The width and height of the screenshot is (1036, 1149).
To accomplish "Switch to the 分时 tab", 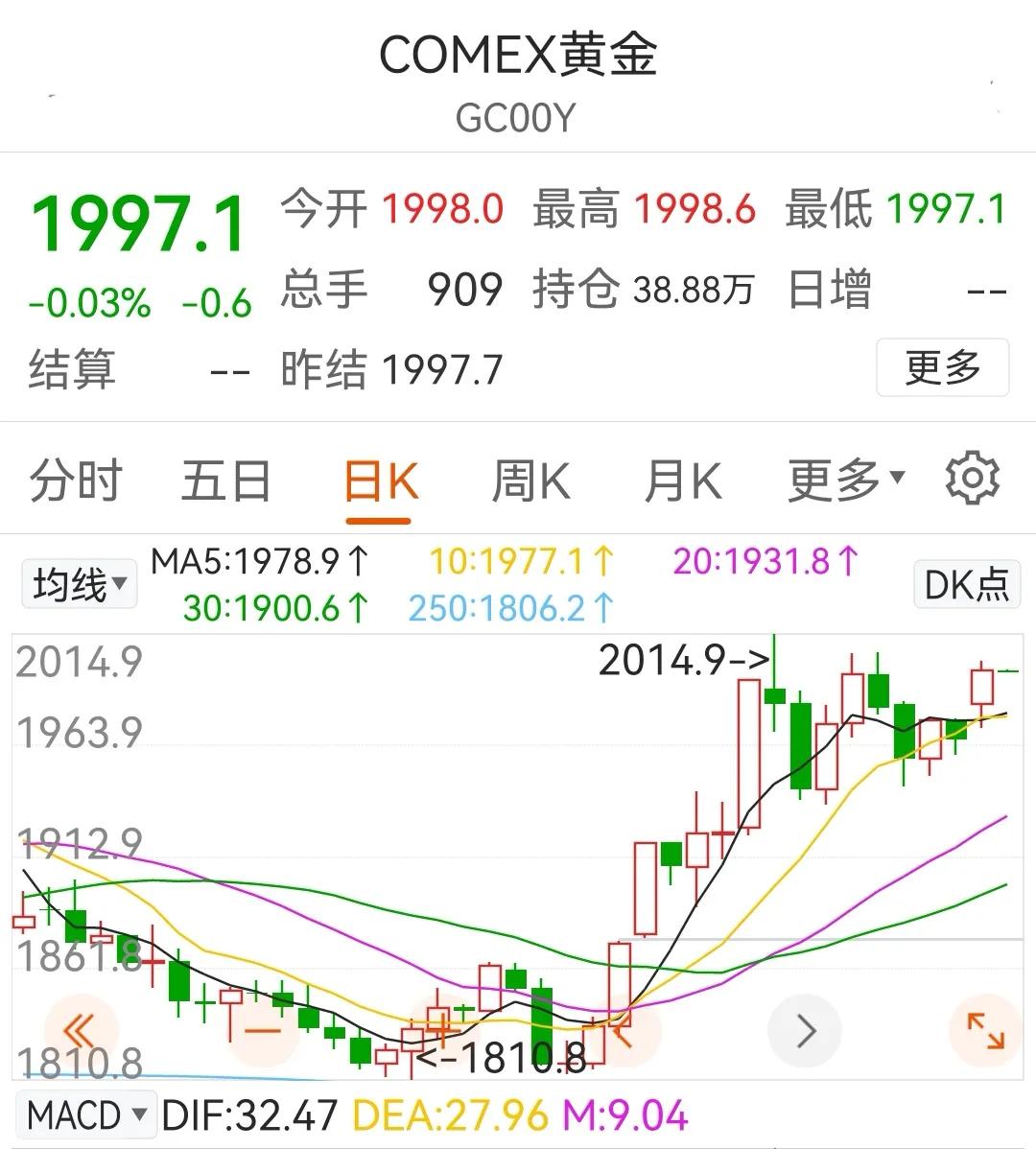I will pyautogui.click(x=76, y=481).
